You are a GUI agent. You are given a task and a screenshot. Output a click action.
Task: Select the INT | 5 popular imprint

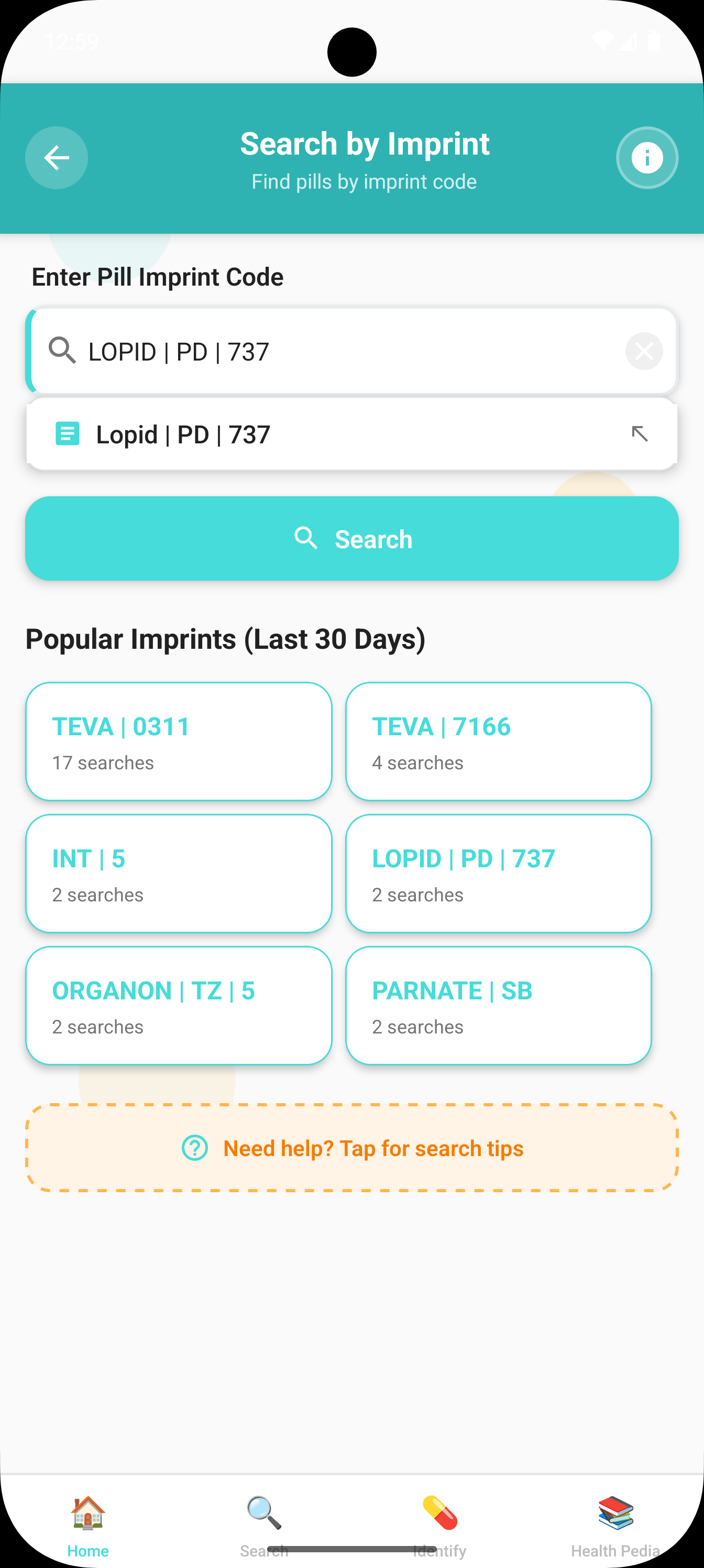(178, 874)
